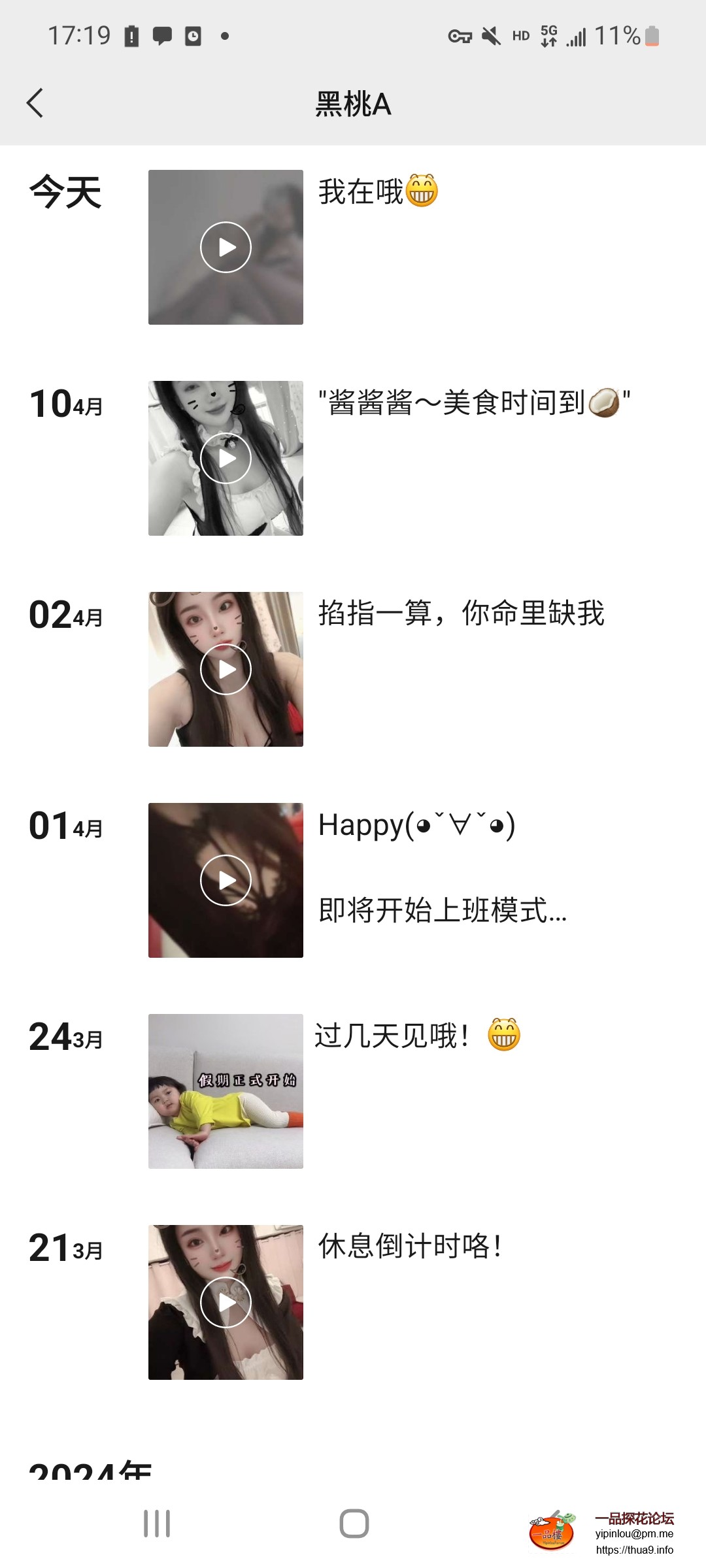The height and width of the screenshot is (1568, 706).
Task: Open the April 1 Happy video post
Action: tap(226, 880)
